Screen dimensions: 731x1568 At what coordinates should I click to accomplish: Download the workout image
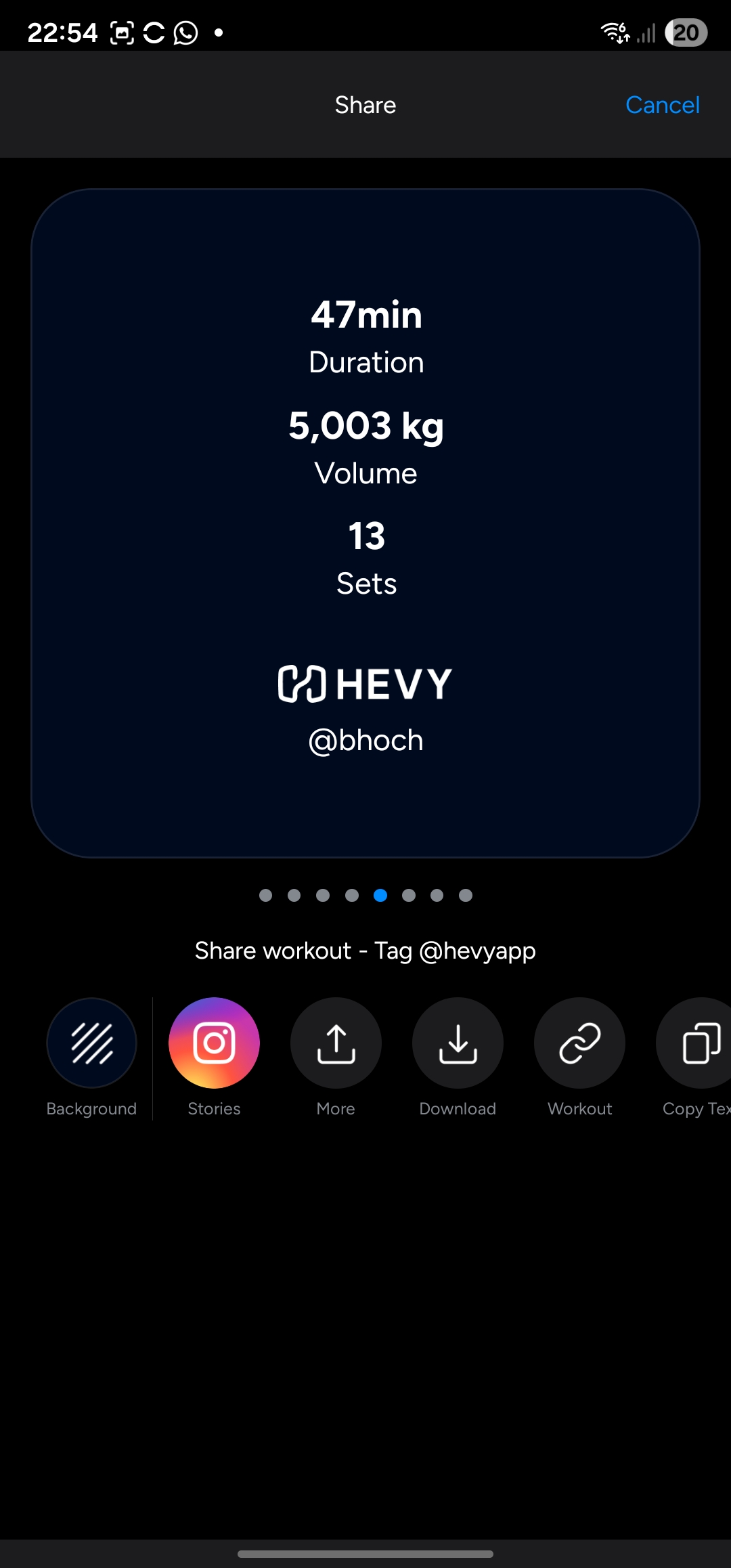pyautogui.click(x=458, y=1043)
